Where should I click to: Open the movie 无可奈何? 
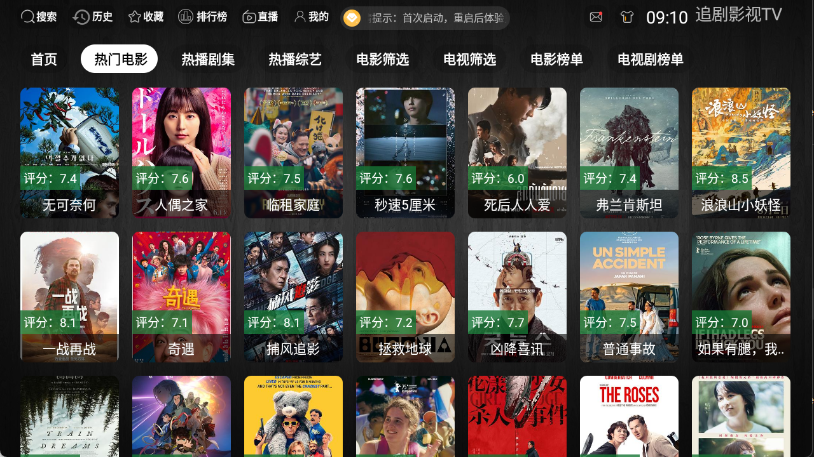point(69,152)
